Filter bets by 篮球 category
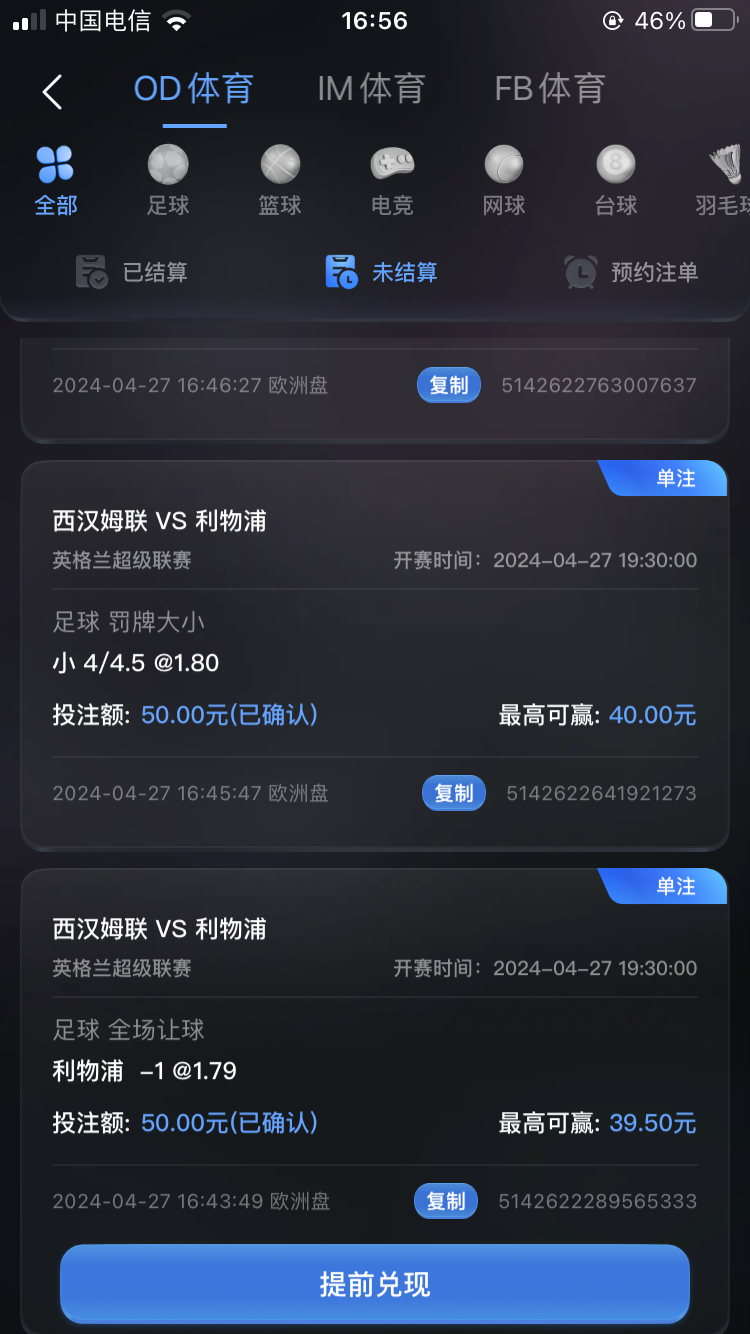 click(280, 180)
